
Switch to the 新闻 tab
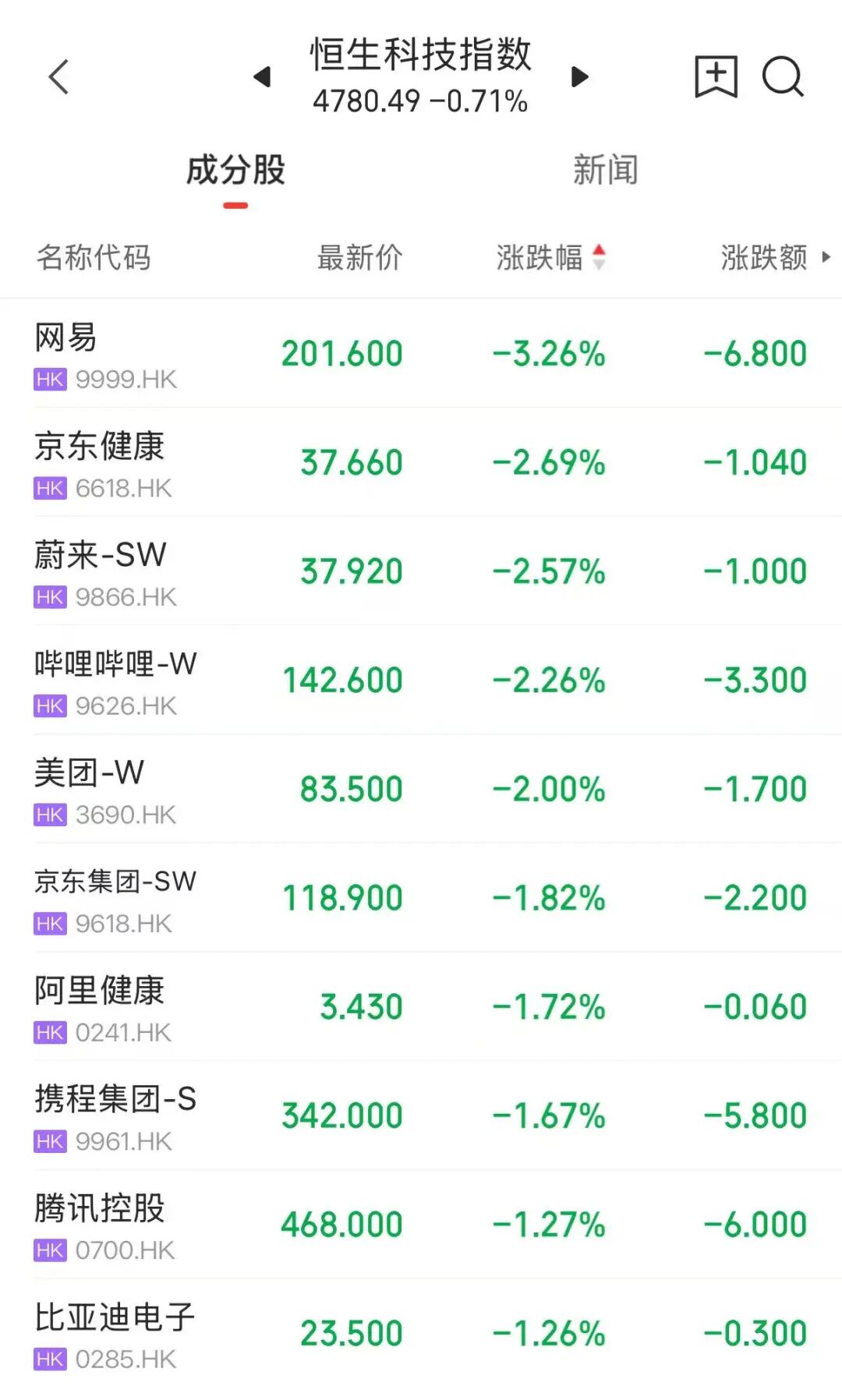pos(606,170)
